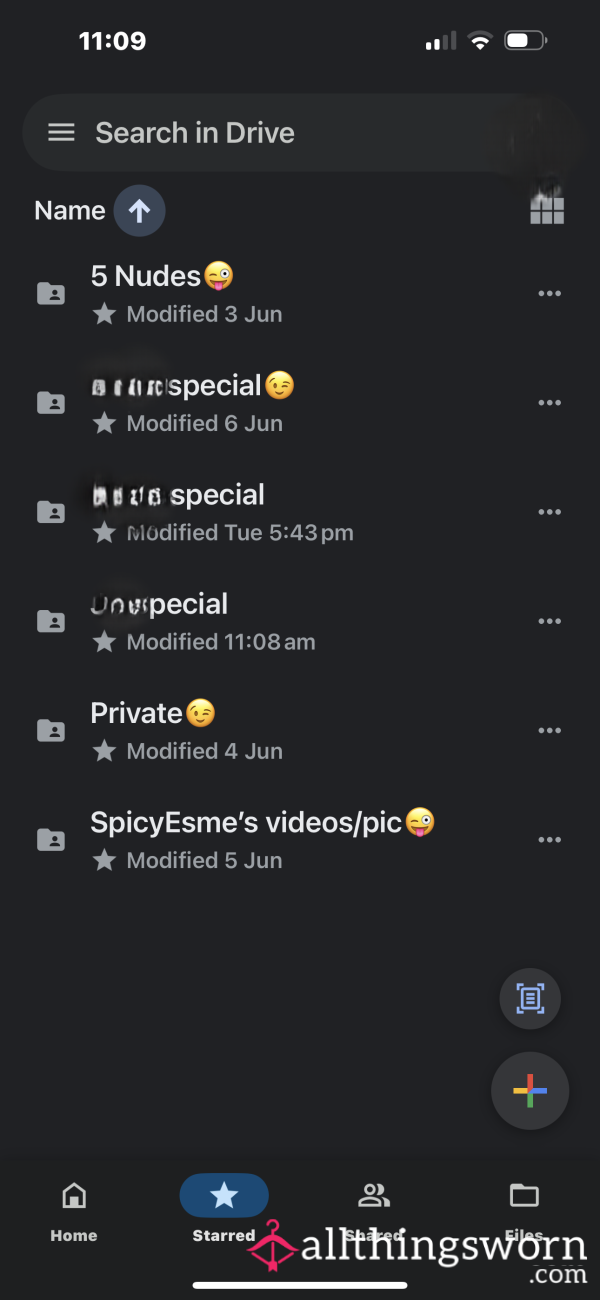
Task: Tap the scan document button
Action: pos(530,998)
